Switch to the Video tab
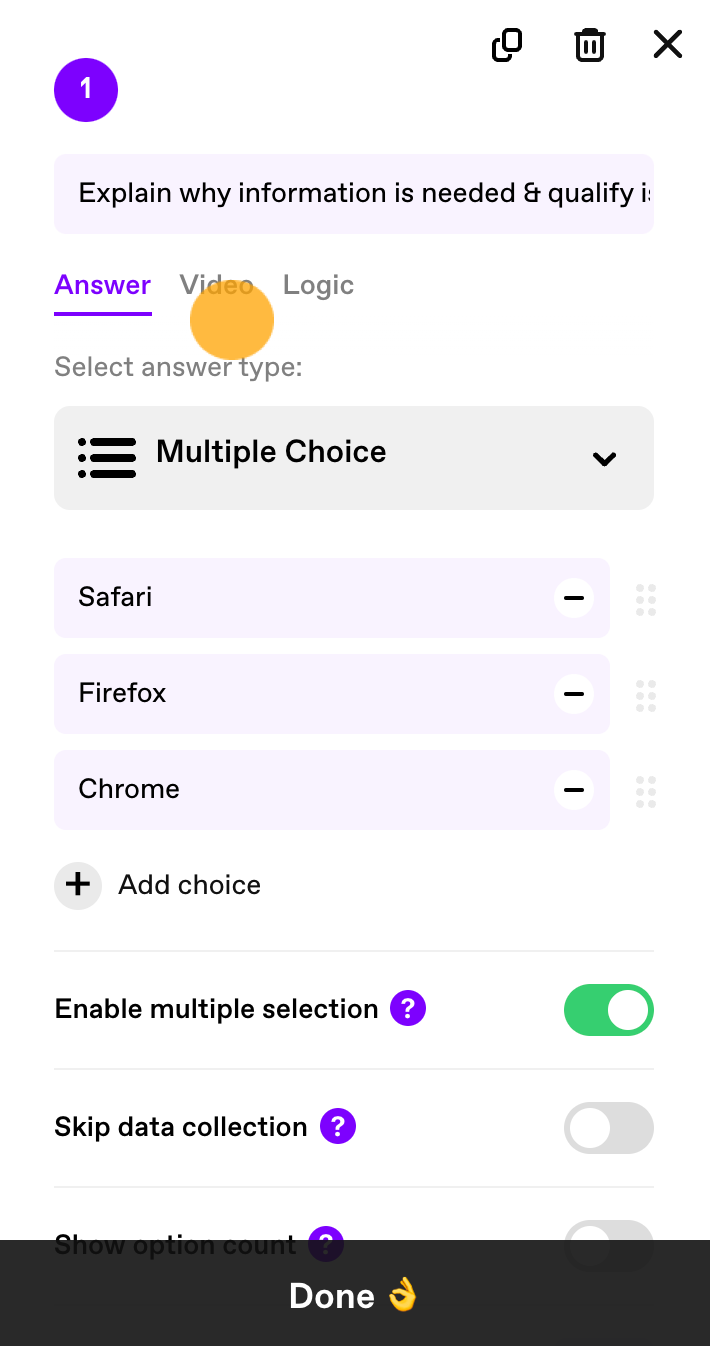Screen dimensions: 710x1346 point(217,285)
